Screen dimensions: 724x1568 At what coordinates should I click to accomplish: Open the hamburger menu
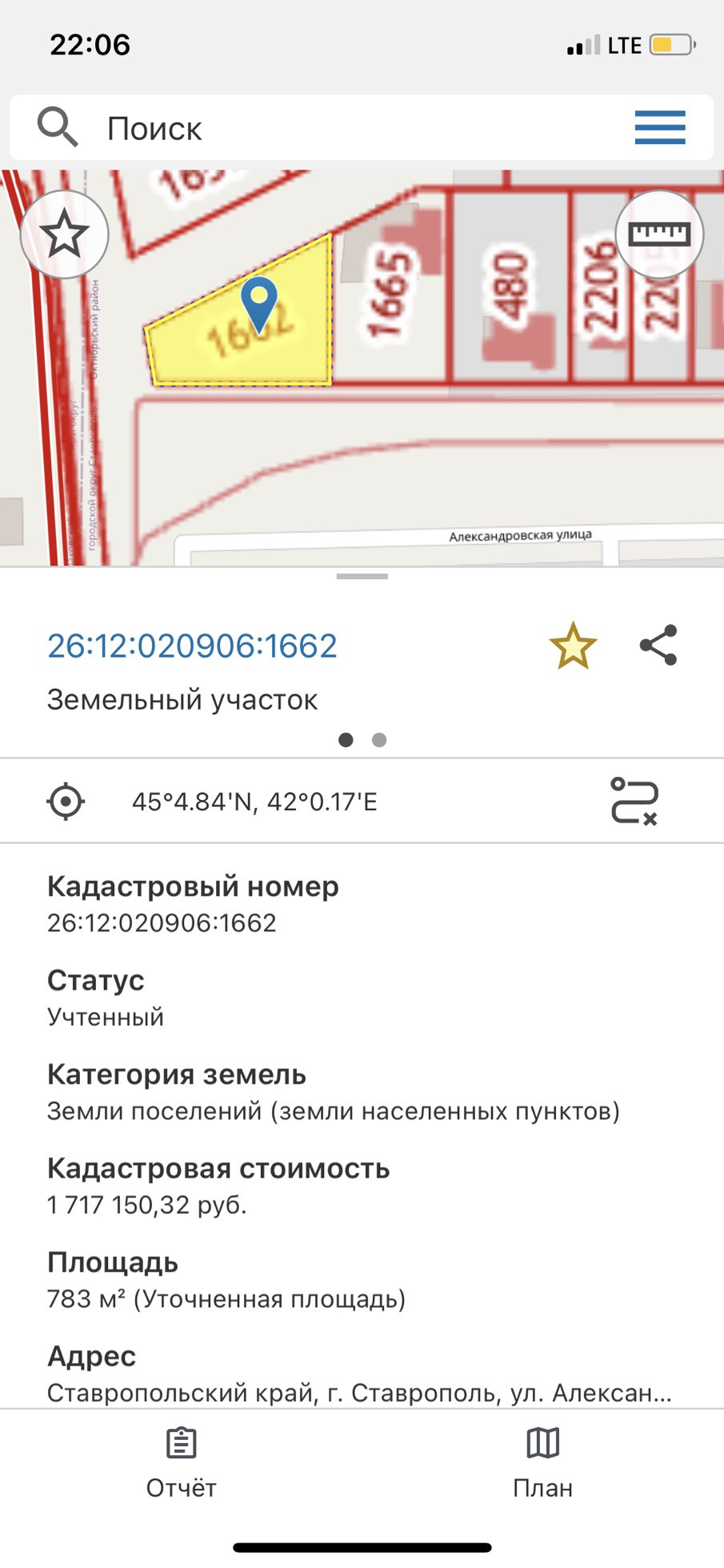click(x=660, y=128)
